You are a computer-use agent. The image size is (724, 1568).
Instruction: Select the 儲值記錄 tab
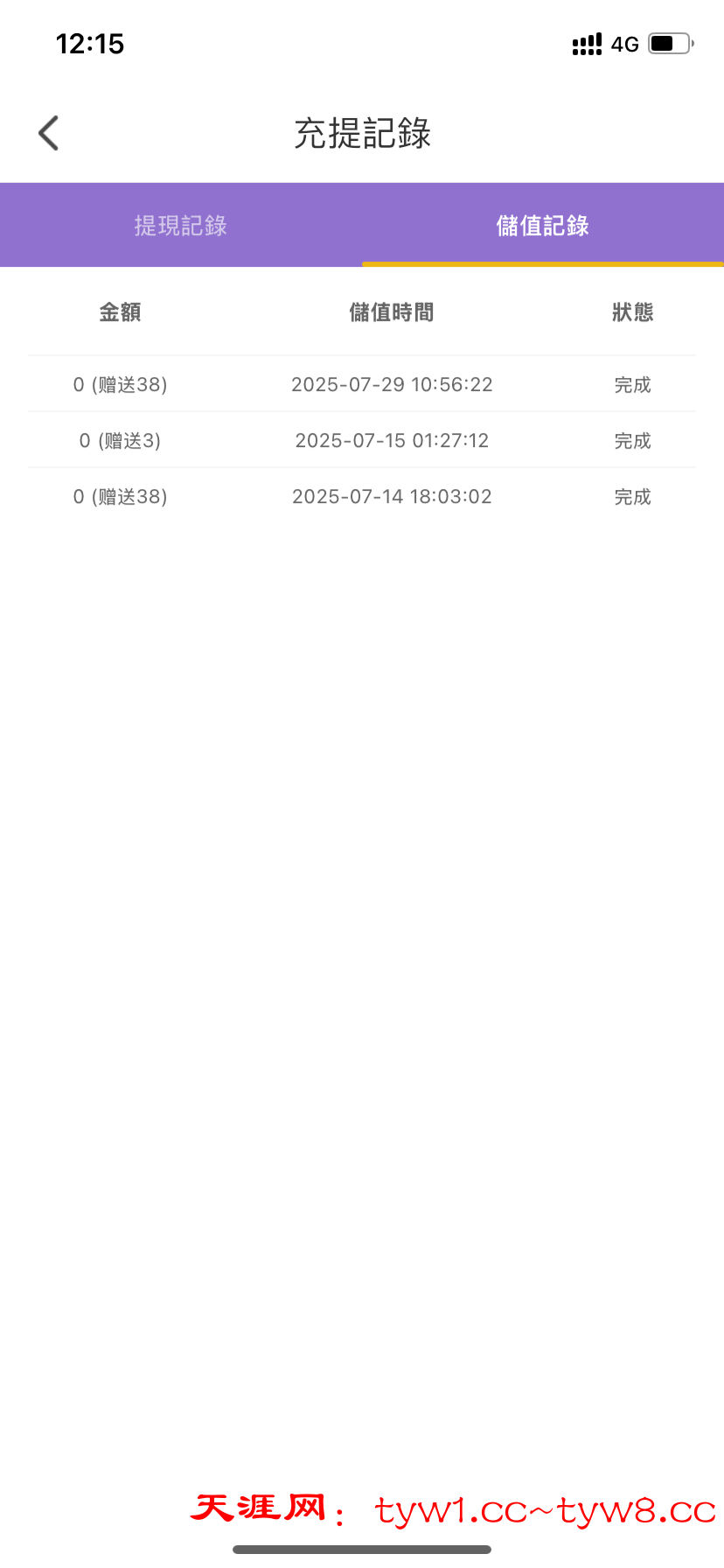[543, 225]
